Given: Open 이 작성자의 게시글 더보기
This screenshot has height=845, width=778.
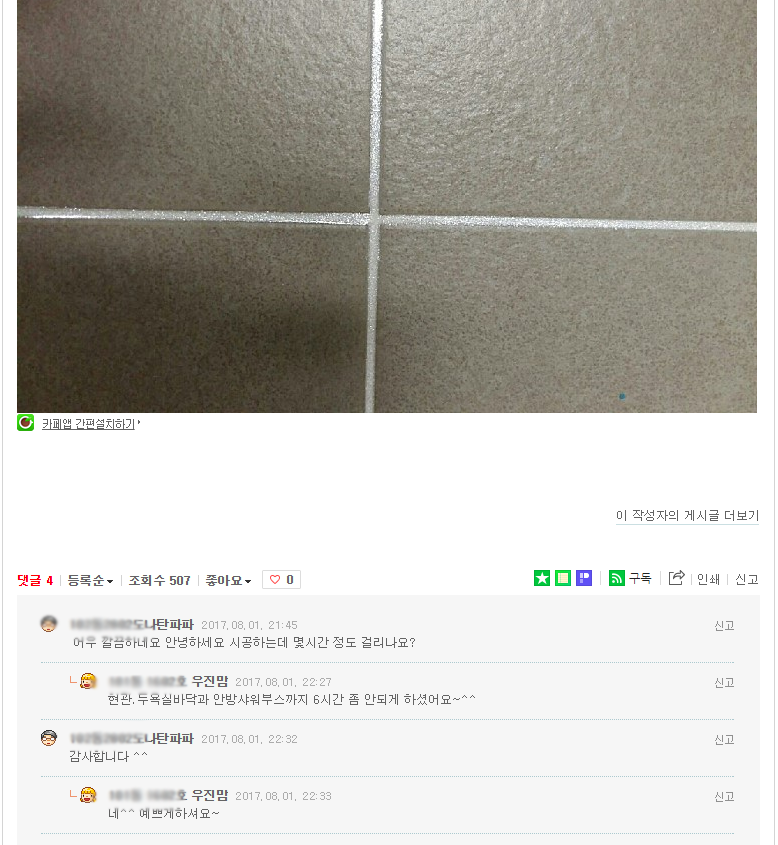Looking at the screenshot, I should tap(687, 516).
